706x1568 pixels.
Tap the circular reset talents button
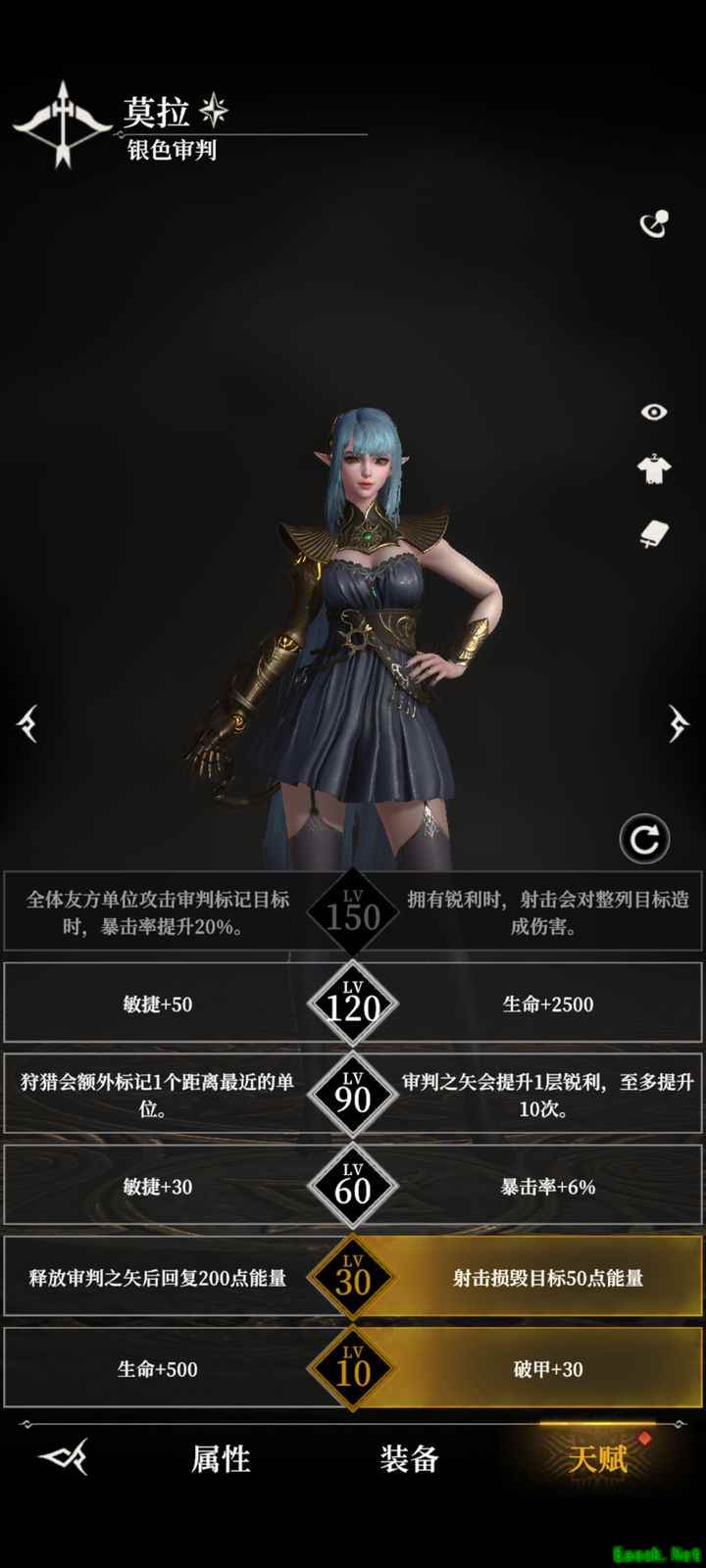(x=644, y=840)
